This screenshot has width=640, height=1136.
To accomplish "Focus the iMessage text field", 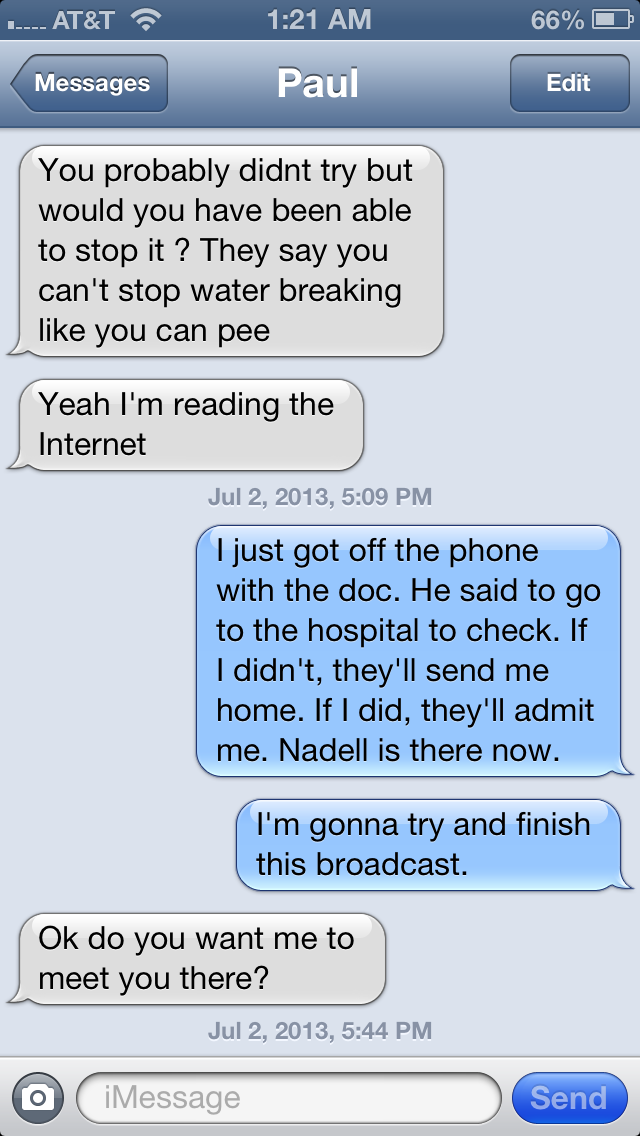I will pyautogui.click(x=288, y=1098).
